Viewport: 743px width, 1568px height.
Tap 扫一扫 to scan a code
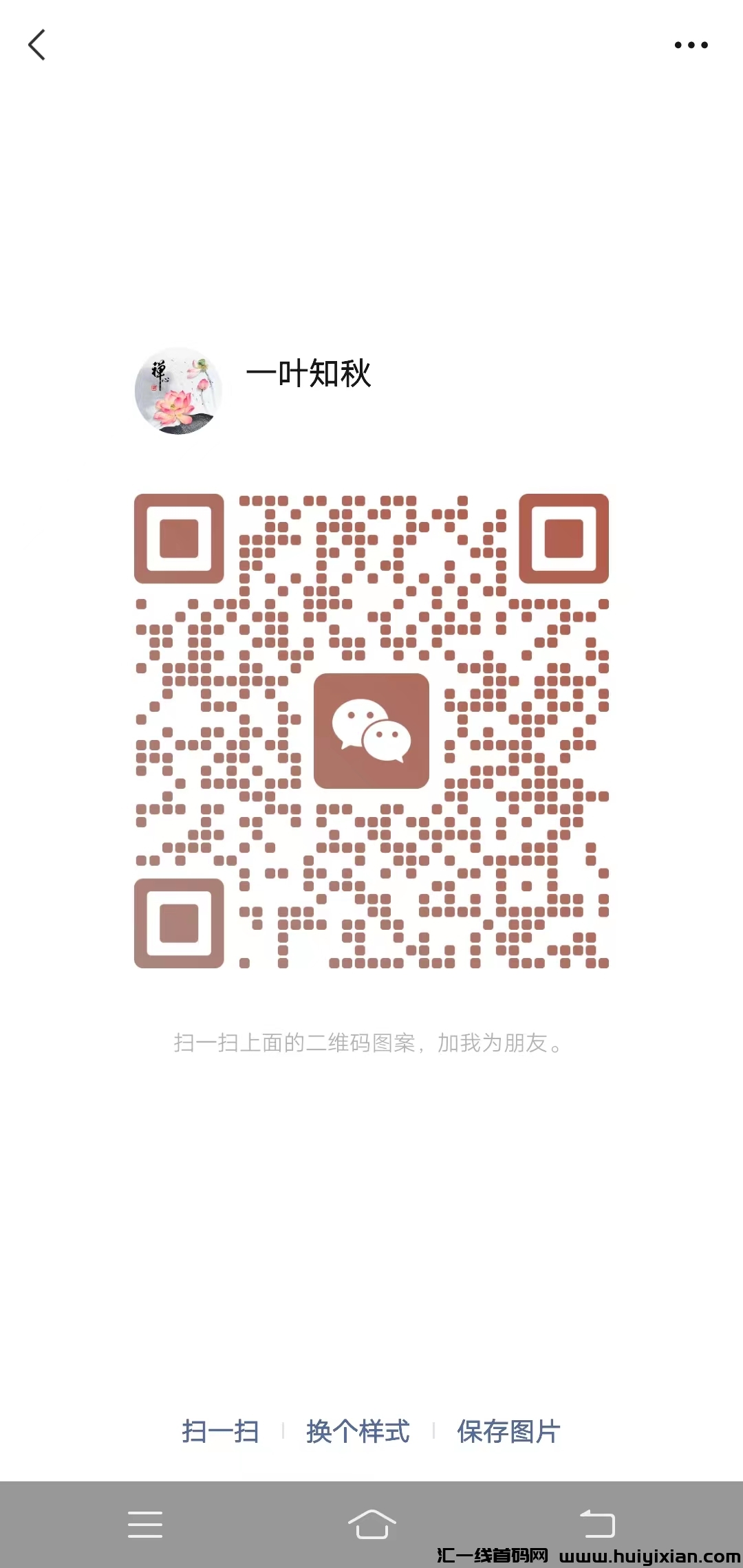(220, 1431)
